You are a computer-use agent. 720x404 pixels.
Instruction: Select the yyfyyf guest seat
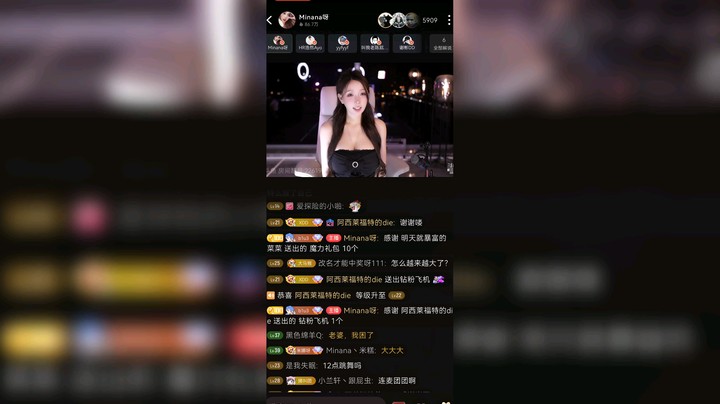pyautogui.click(x=343, y=42)
